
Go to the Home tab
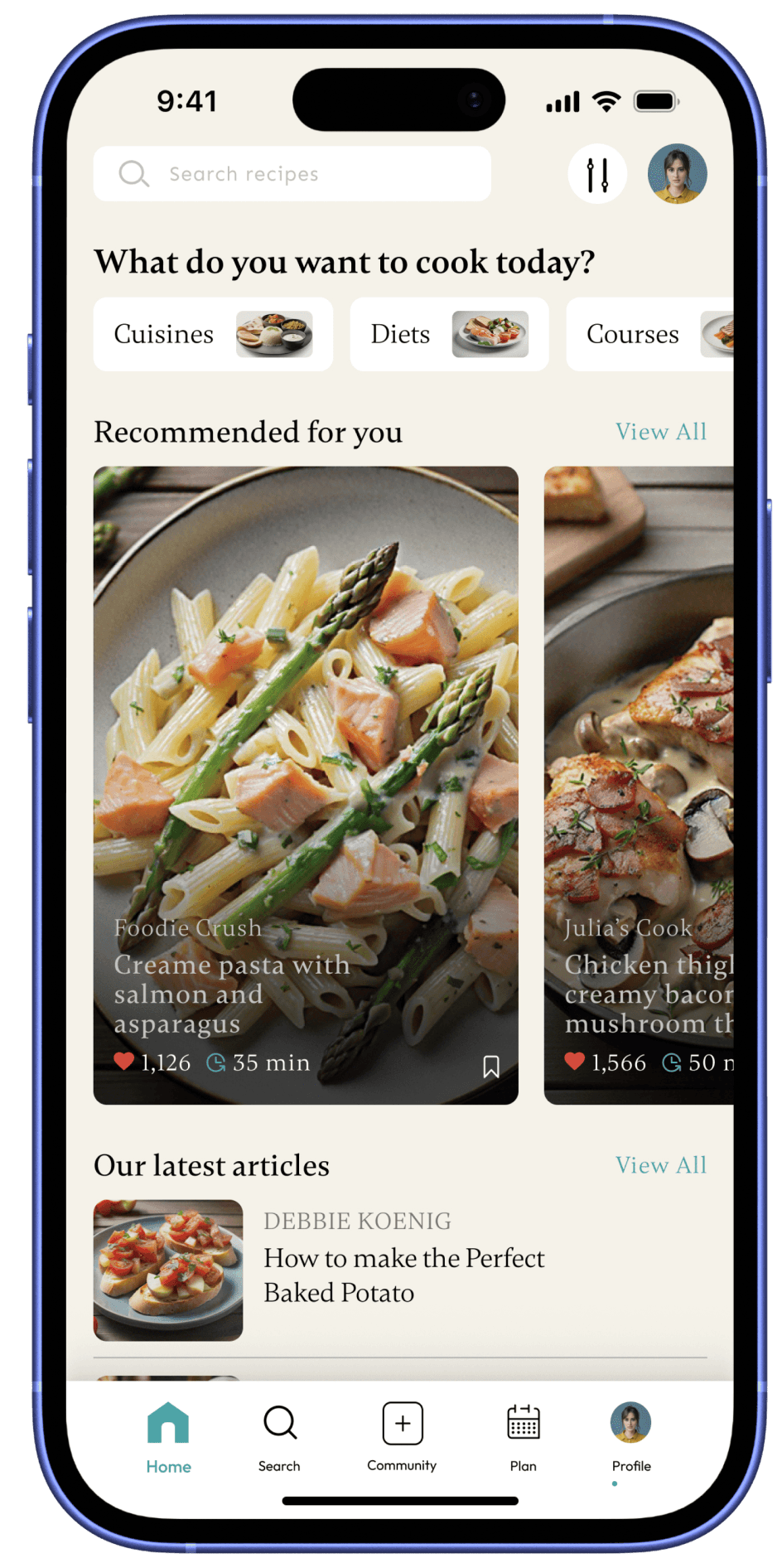click(168, 1438)
